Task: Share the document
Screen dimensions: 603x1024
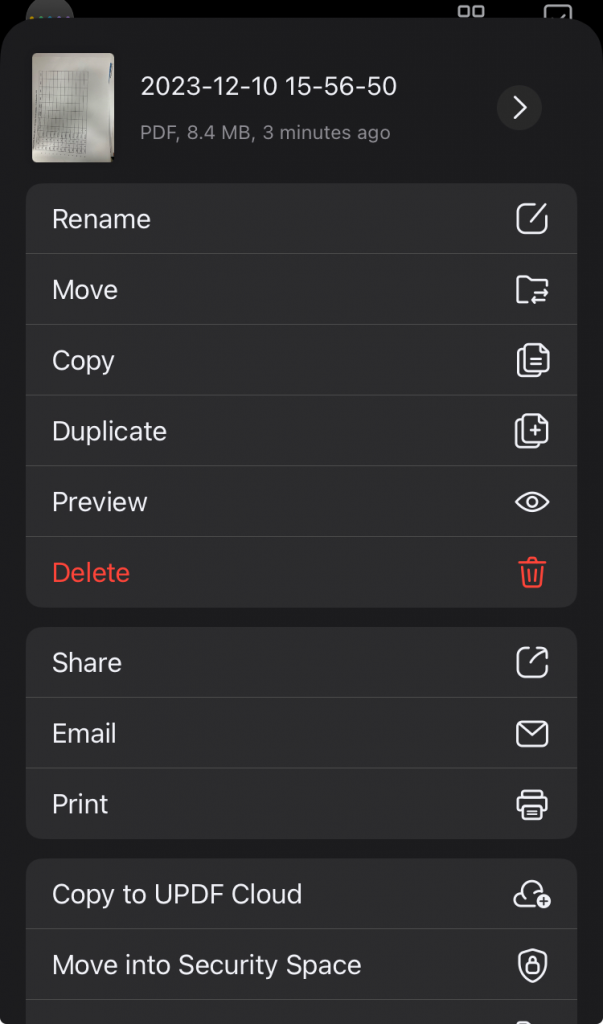Action: (300, 663)
